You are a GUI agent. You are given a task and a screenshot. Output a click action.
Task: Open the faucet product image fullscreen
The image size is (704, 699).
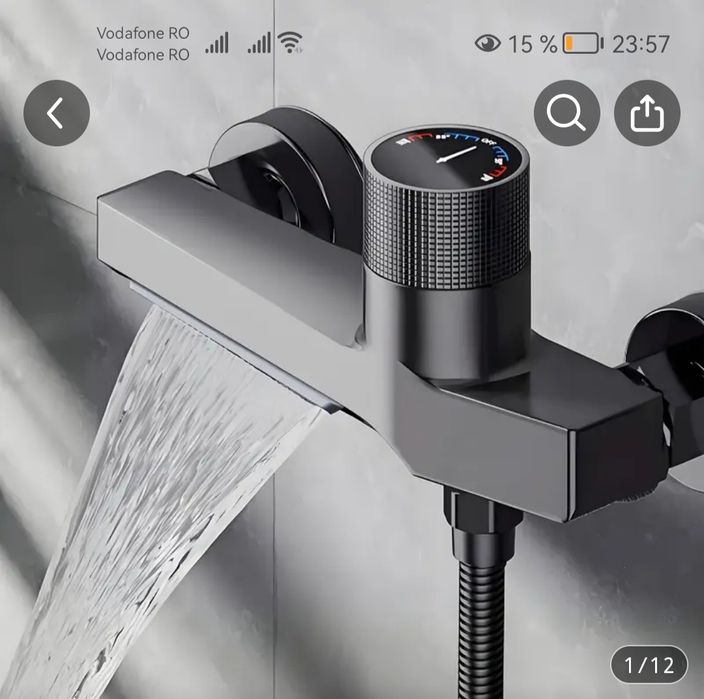tap(352, 400)
